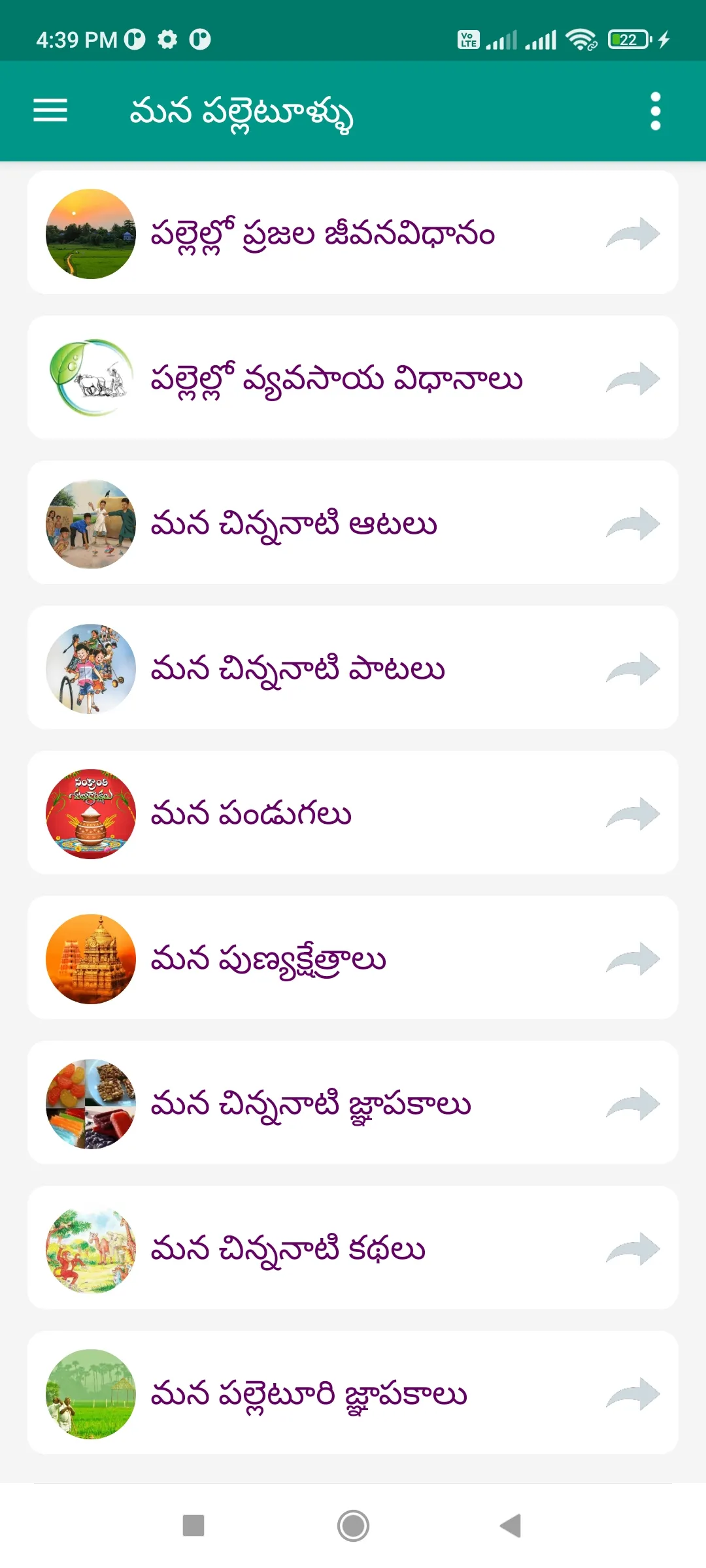Image resolution: width=706 pixels, height=1568 pixels.
Task: Open మన చిన్ననాటి జ్ఞాపకాలు row
Action: coord(353,1103)
